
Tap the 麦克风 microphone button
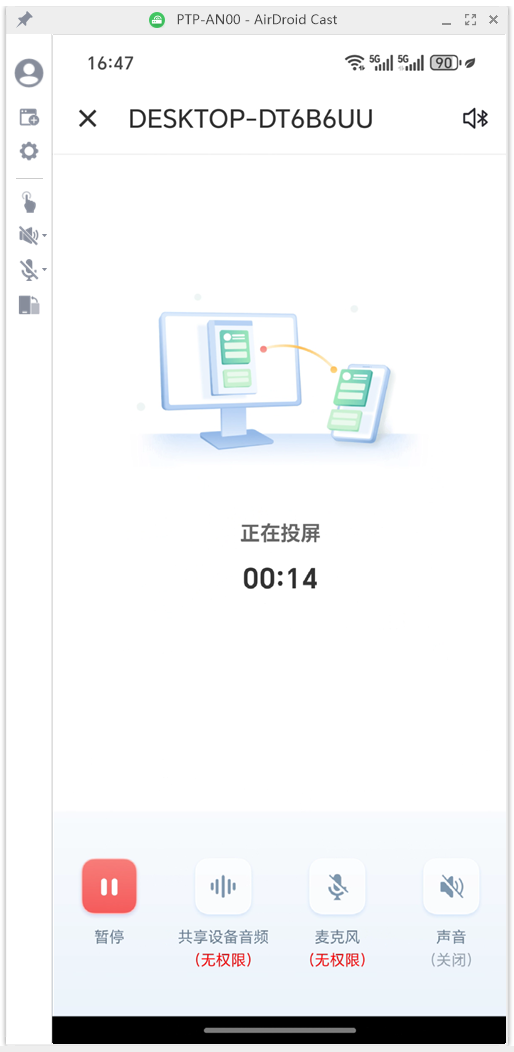(x=338, y=886)
